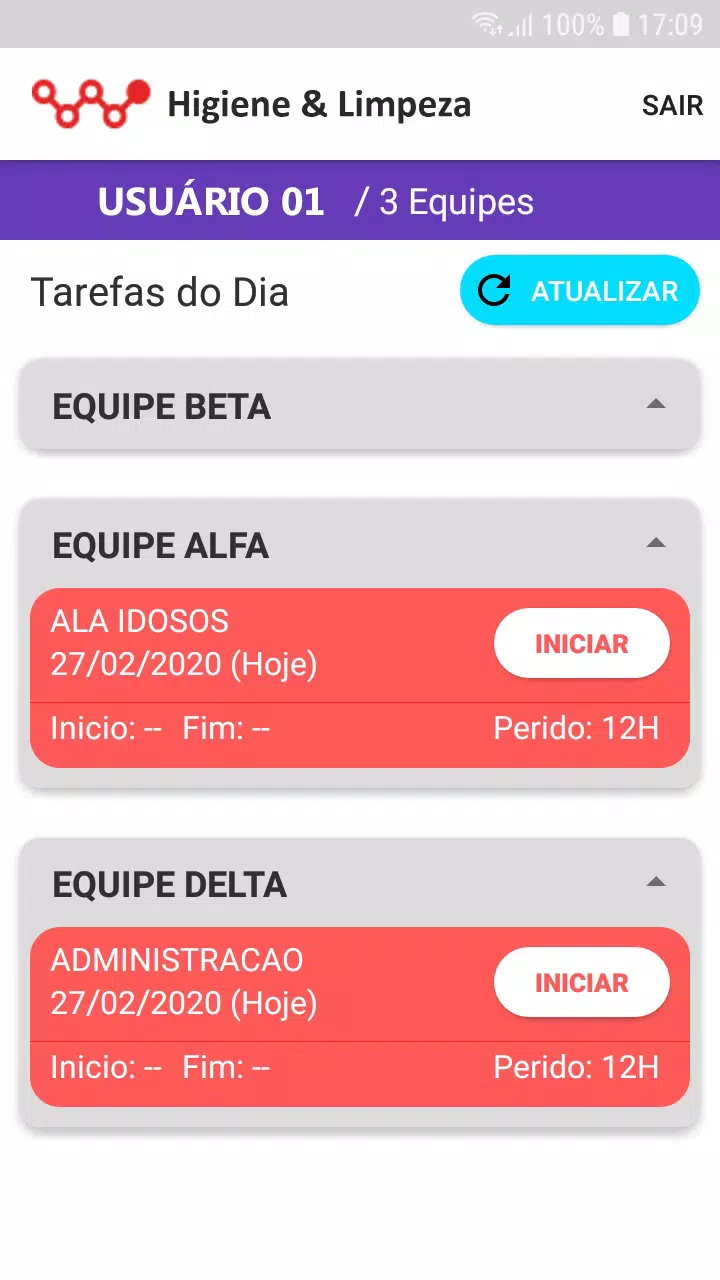
Task: Refresh tasks with the ATUALIZAR button
Action: click(x=580, y=291)
